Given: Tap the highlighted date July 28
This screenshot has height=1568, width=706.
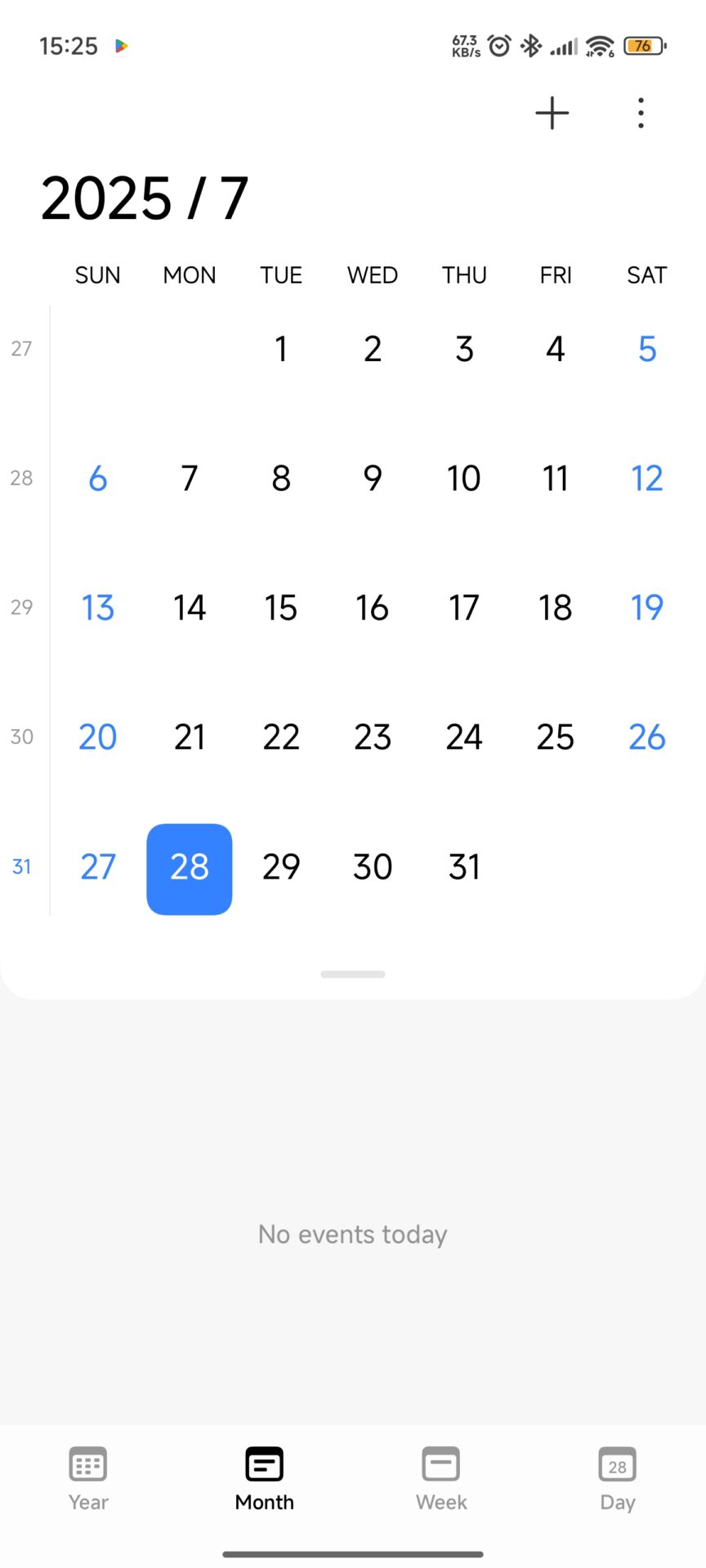Looking at the screenshot, I should click(x=190, y=869).
